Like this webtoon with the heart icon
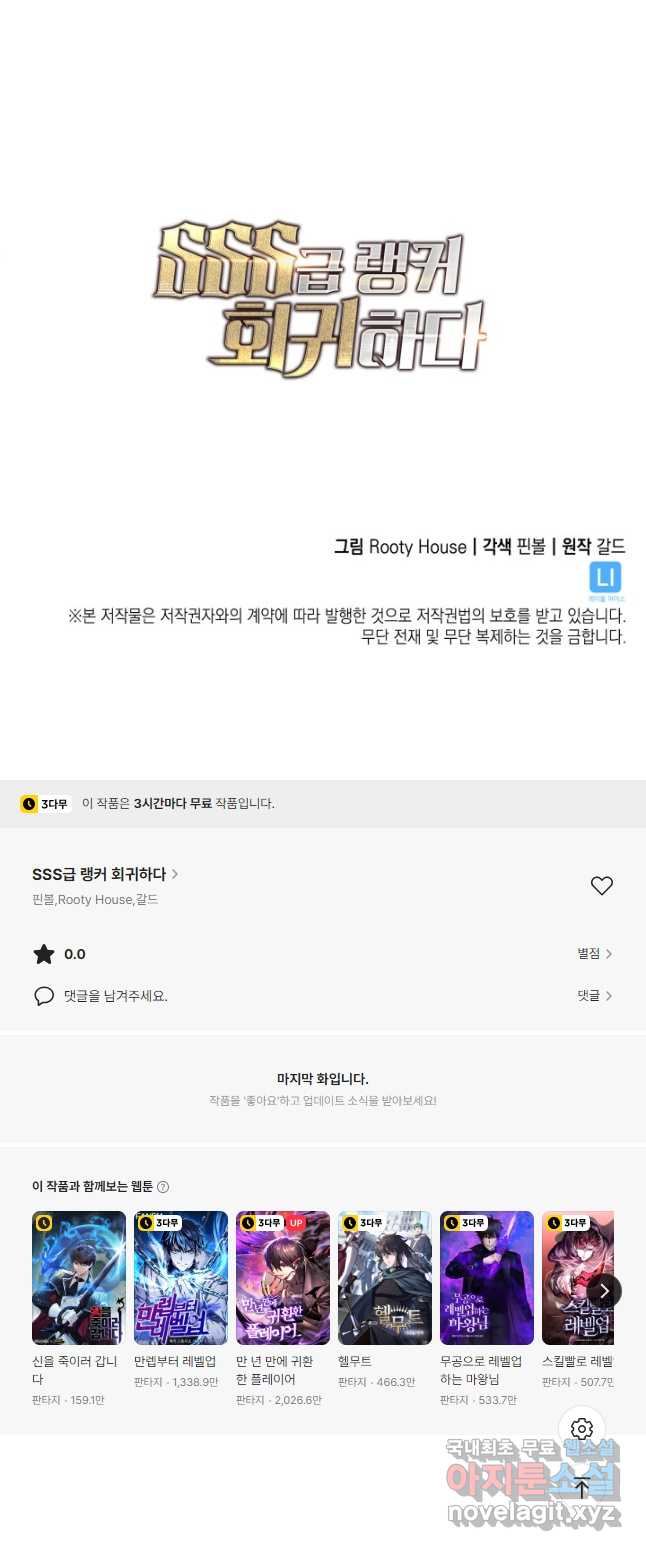646x1551 pixels. tap(601, 886)
